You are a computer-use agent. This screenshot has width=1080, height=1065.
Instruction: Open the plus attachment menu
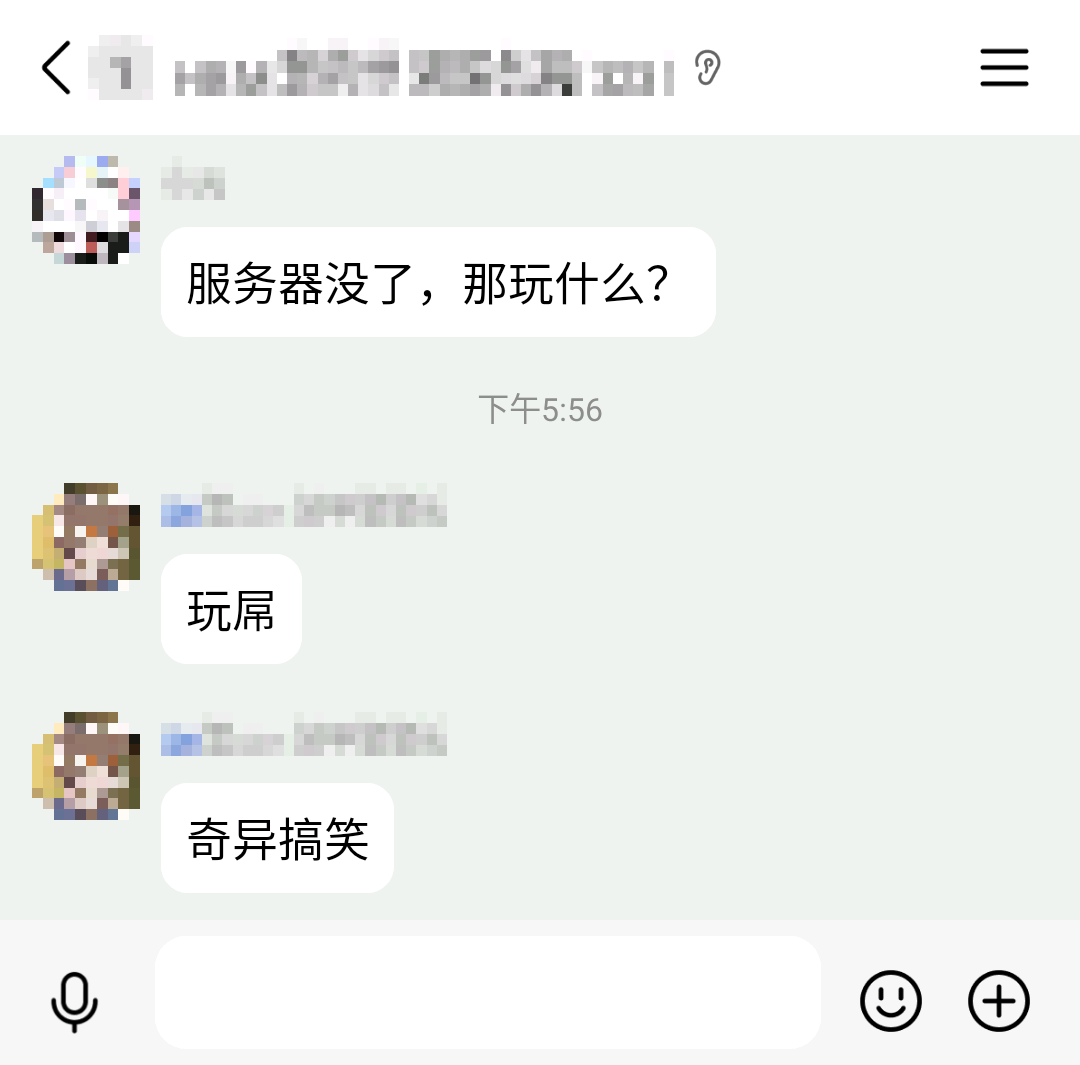pyautogui.click(x=998, y=1000)
